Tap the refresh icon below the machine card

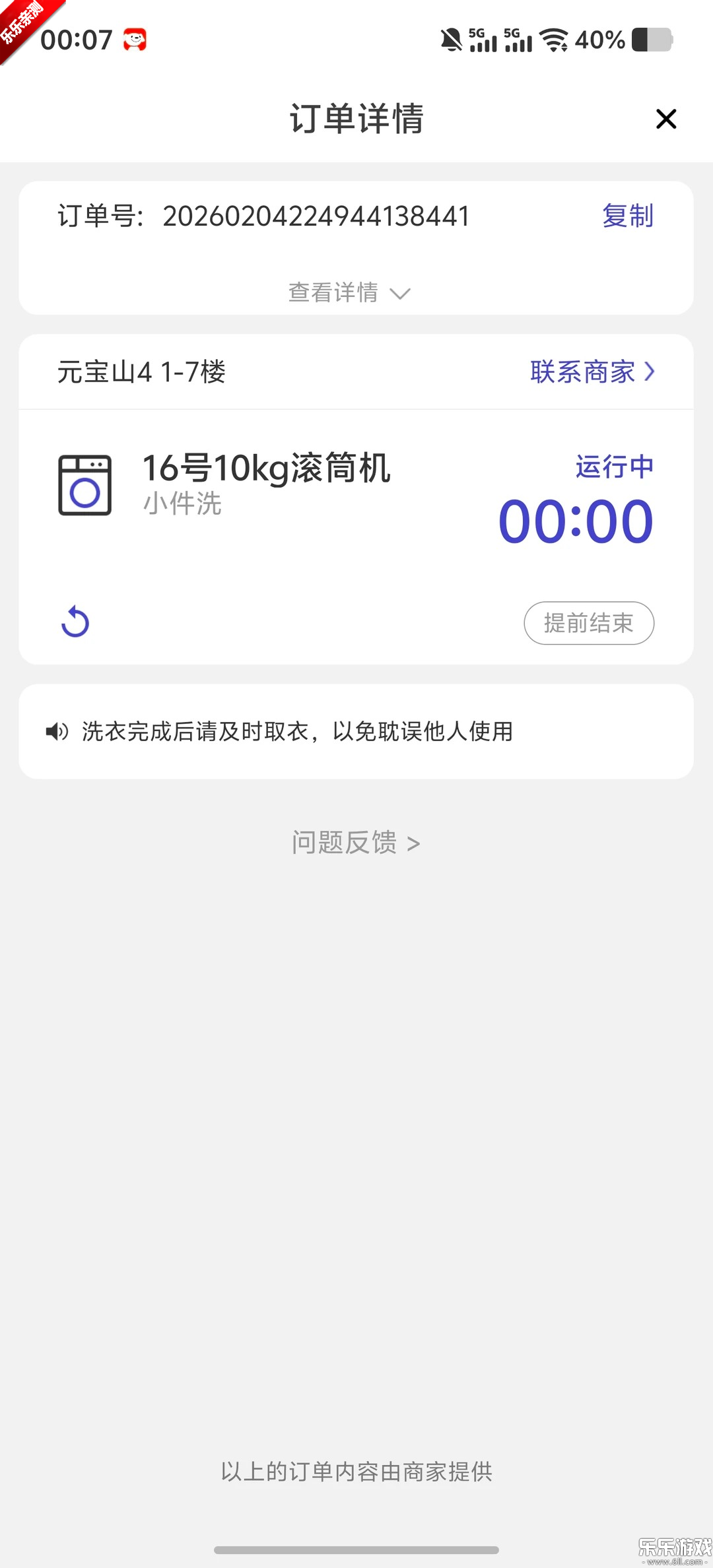[x=75, y=621]
